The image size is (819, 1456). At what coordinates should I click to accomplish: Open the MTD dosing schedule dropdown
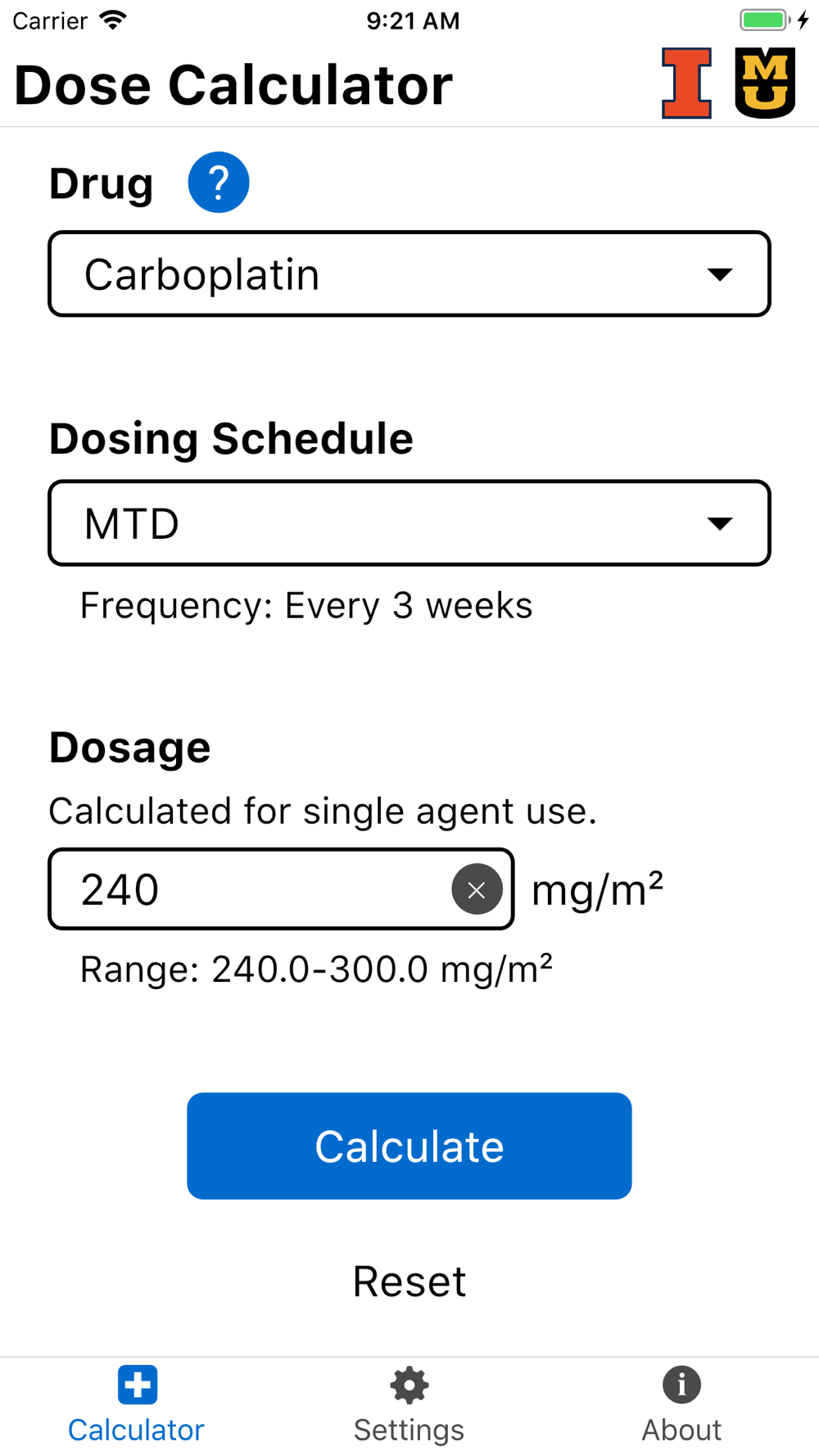(x=409, y=523)
